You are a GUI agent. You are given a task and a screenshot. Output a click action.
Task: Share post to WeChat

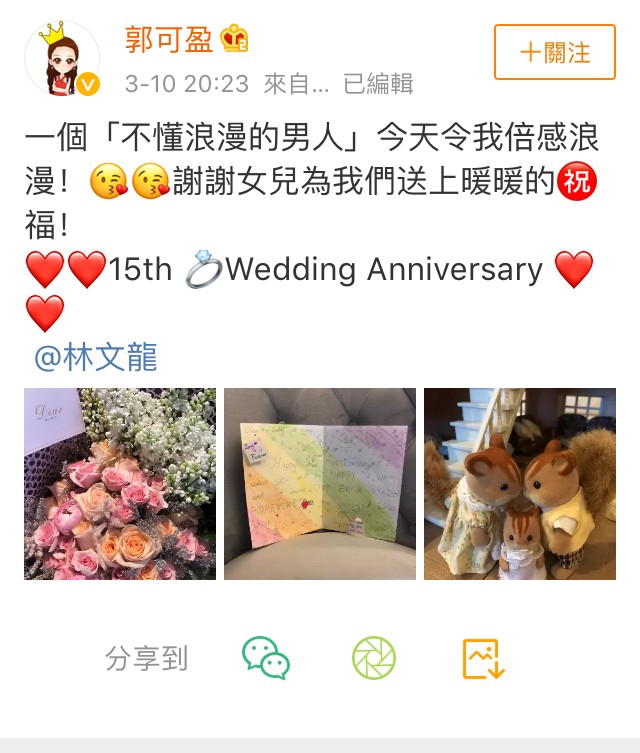click(x=266, y=659)
